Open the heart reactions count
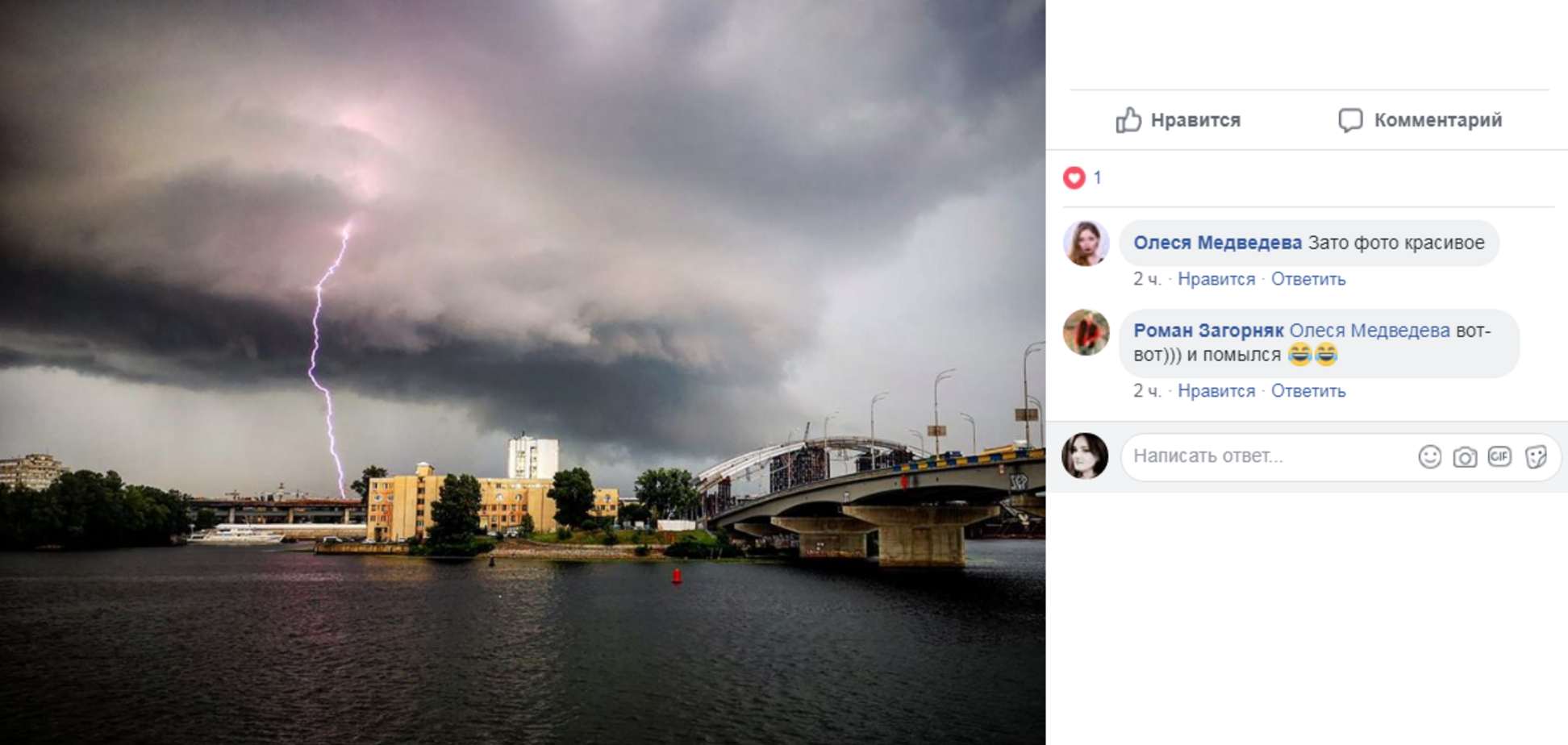The width and height of the screenshot is (1568, 745). point(1082,177)
